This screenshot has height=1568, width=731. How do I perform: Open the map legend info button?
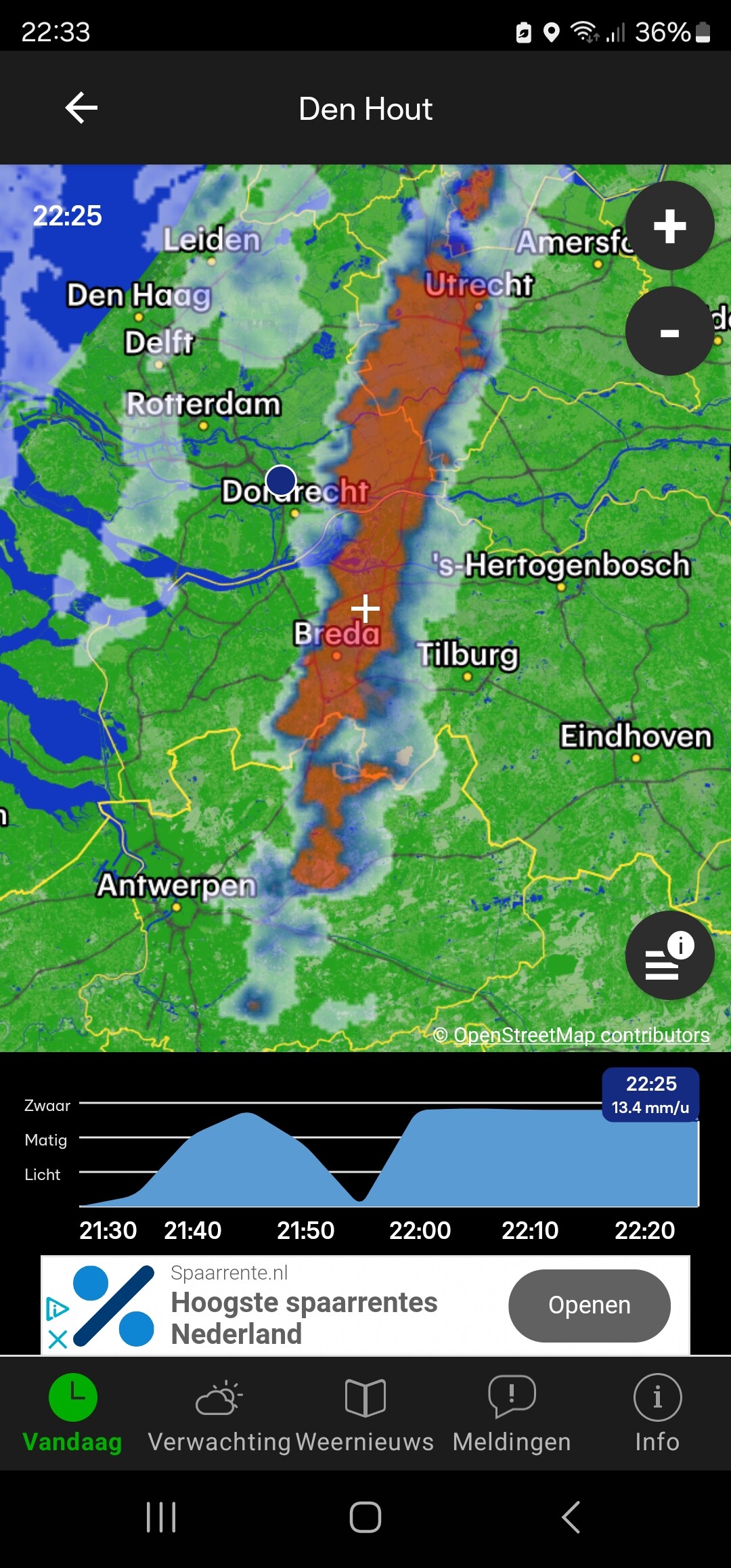(669, 955)
